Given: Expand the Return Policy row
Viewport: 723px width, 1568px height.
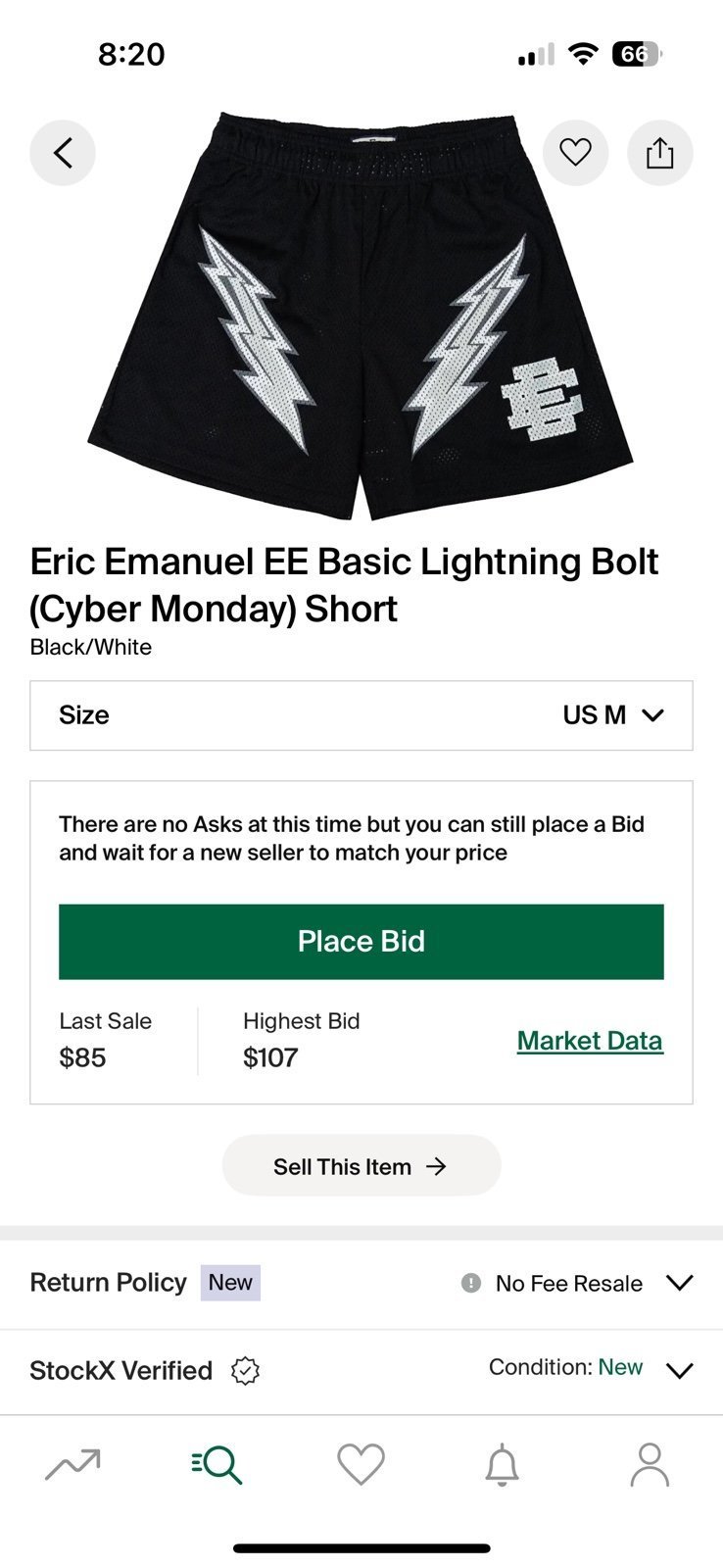Looking at the screenshot, I should pos(361,1283).
